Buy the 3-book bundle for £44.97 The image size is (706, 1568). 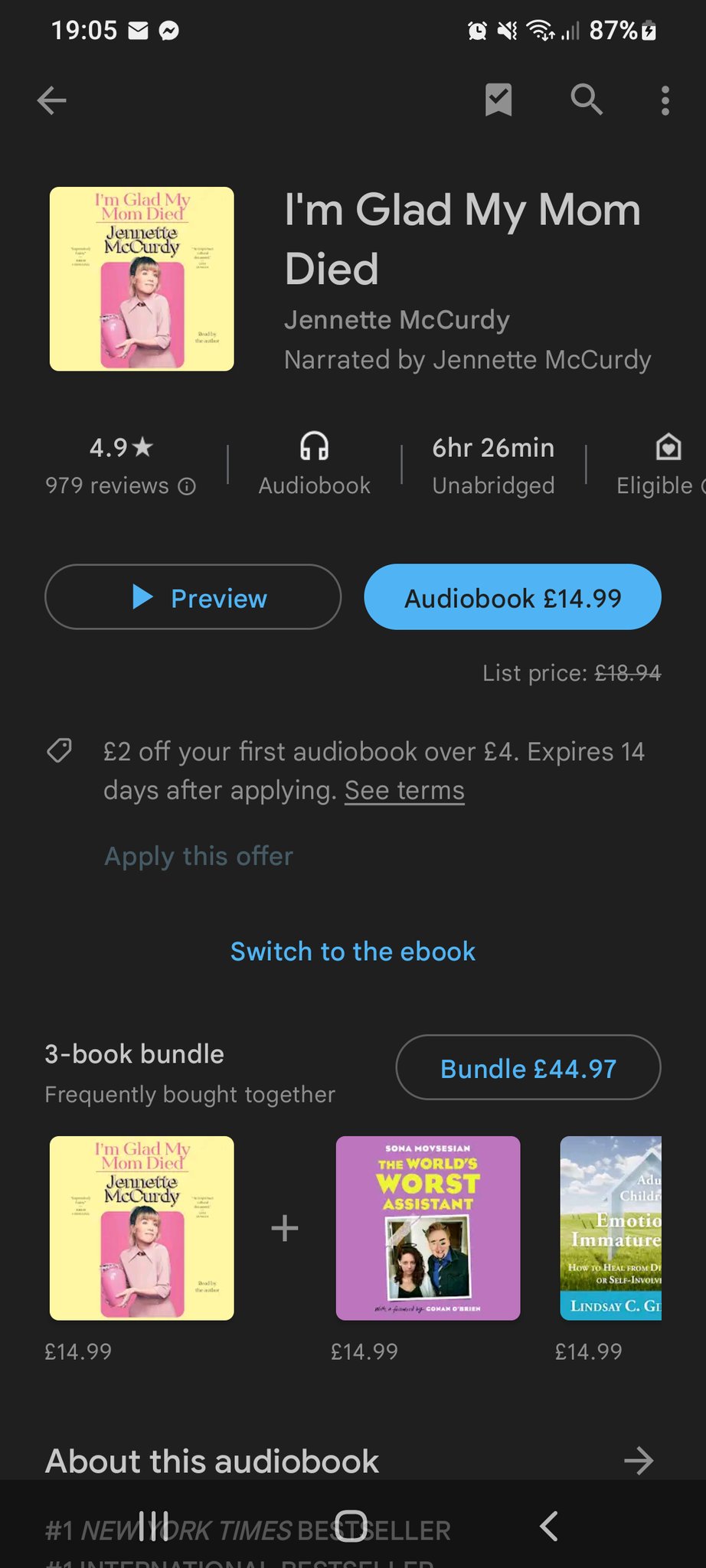tap(528, 1068)
